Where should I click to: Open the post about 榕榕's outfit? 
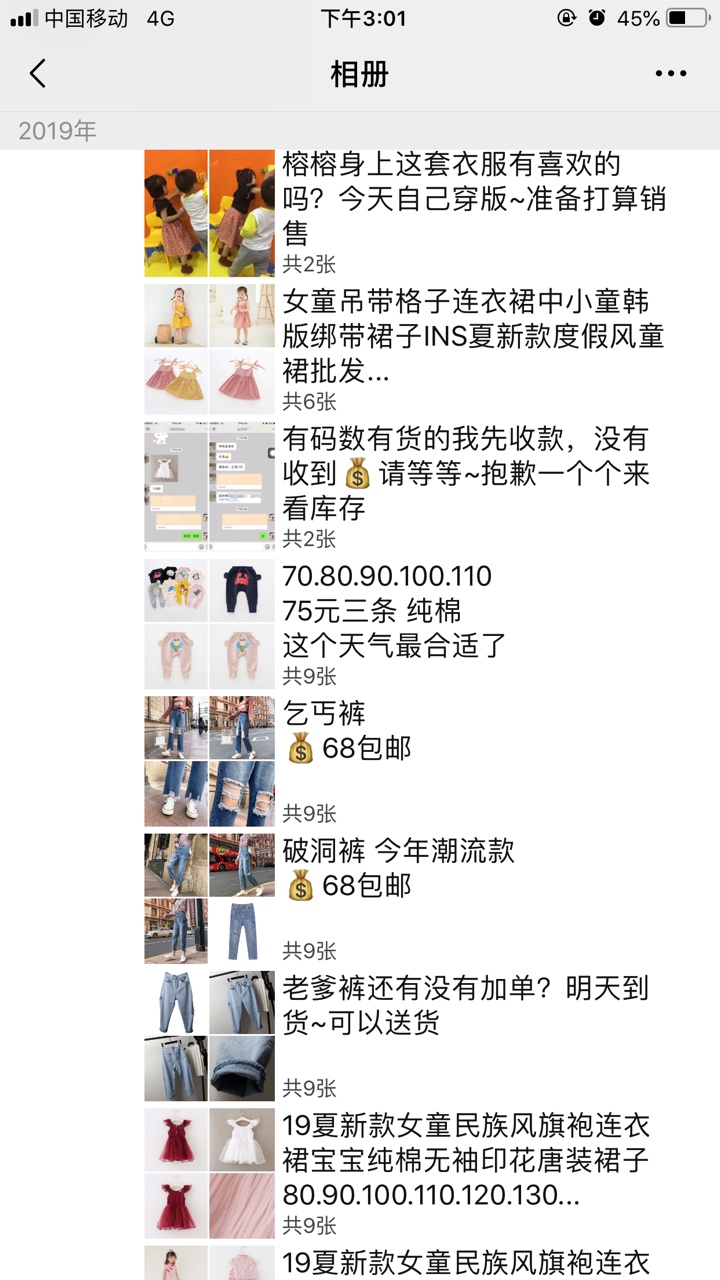(473, 198)
